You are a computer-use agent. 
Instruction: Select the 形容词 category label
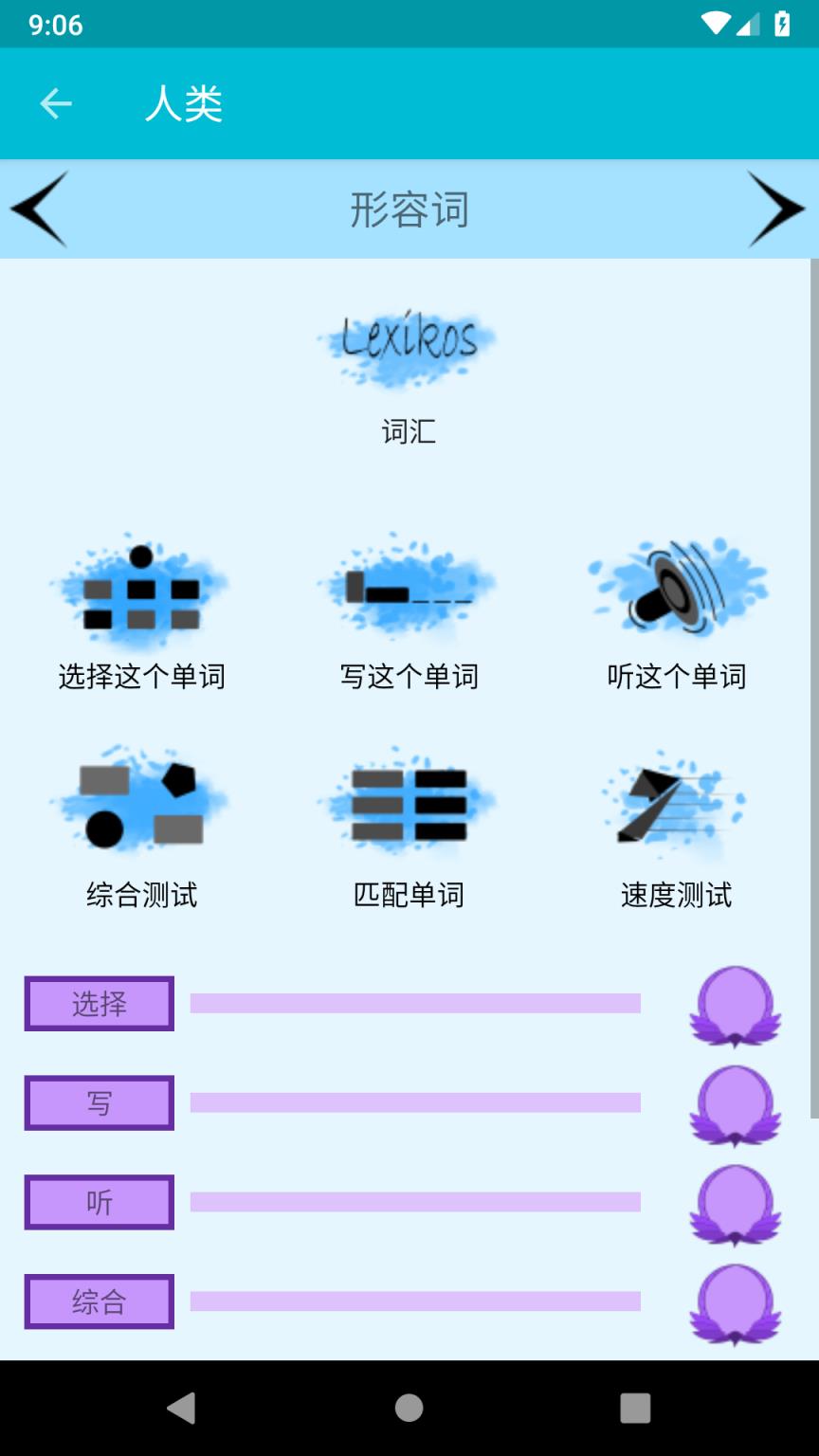point(409,210)
